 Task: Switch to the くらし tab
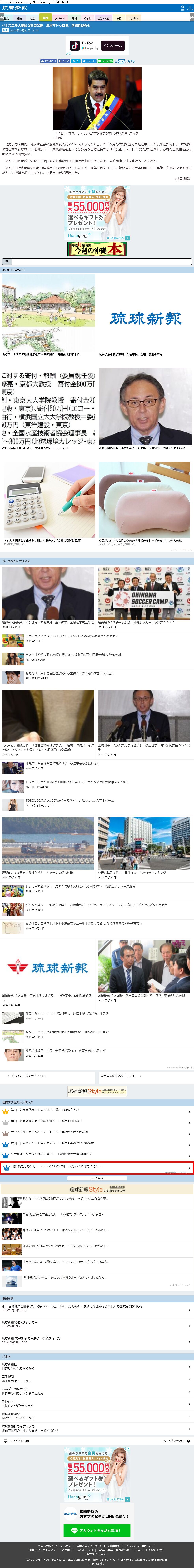coord(88,18)
